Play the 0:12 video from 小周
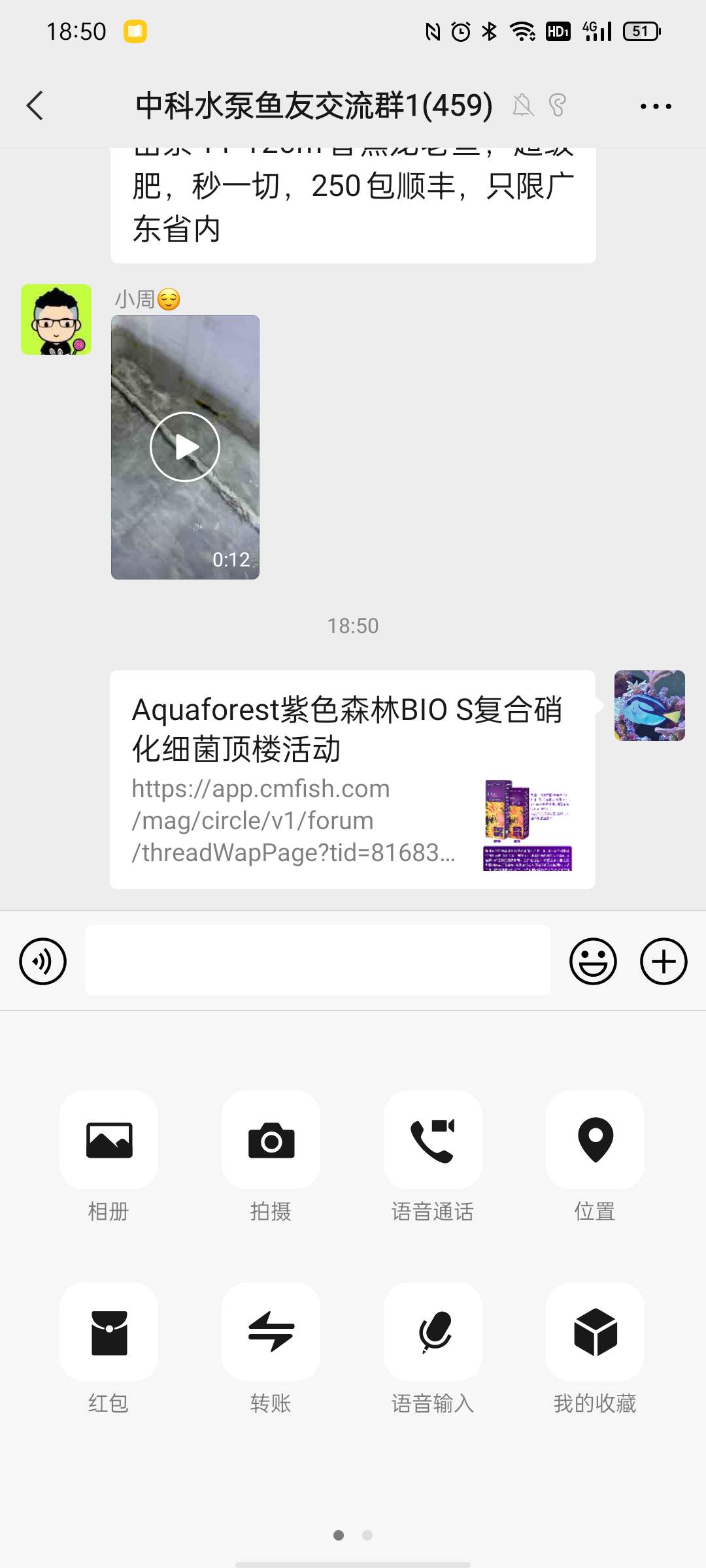 point(185,447)
